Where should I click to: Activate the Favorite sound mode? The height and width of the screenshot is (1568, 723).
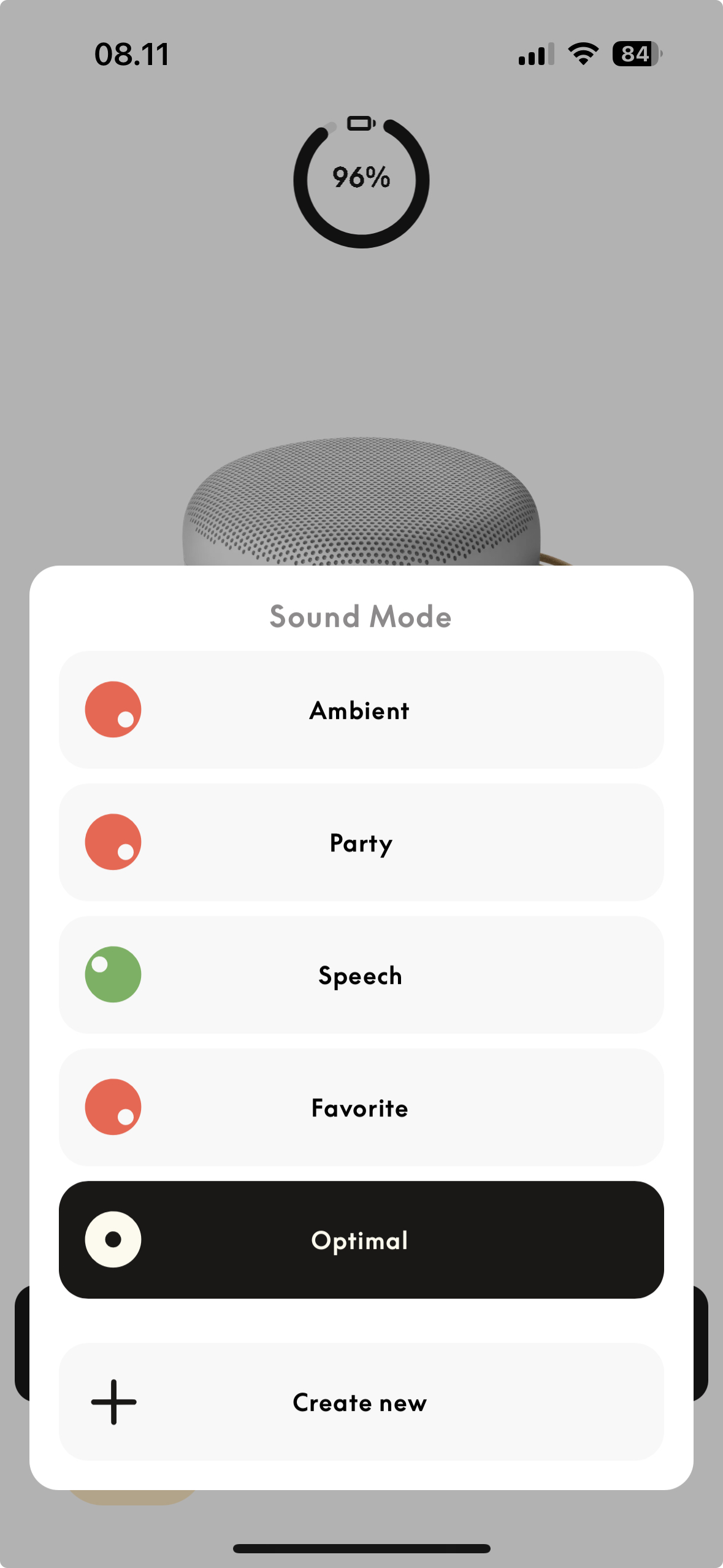click(361, 1107)
